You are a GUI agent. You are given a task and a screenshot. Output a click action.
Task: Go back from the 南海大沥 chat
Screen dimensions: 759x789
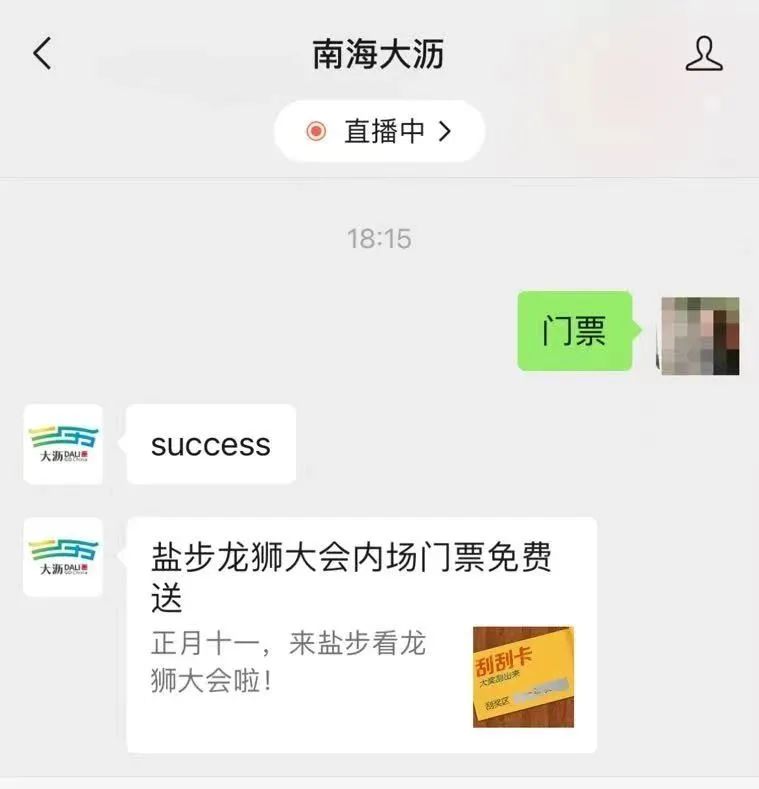42,53
